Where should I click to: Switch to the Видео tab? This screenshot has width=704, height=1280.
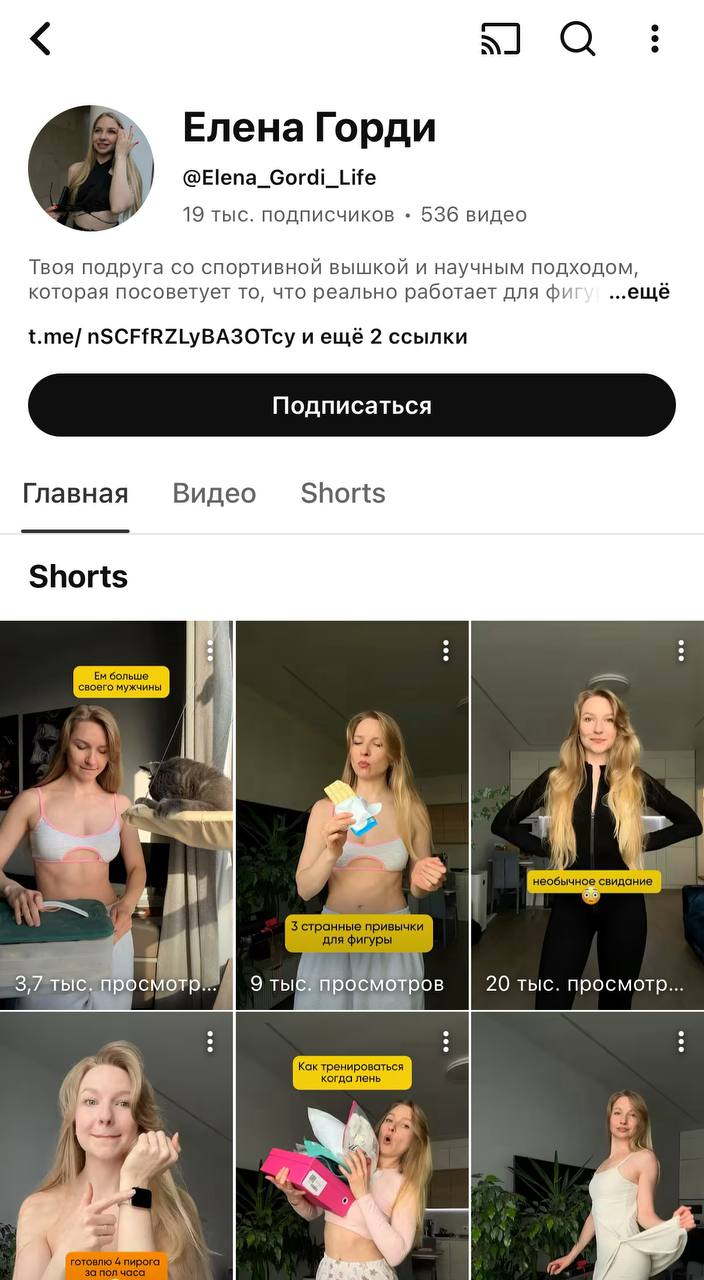(214, 493)
